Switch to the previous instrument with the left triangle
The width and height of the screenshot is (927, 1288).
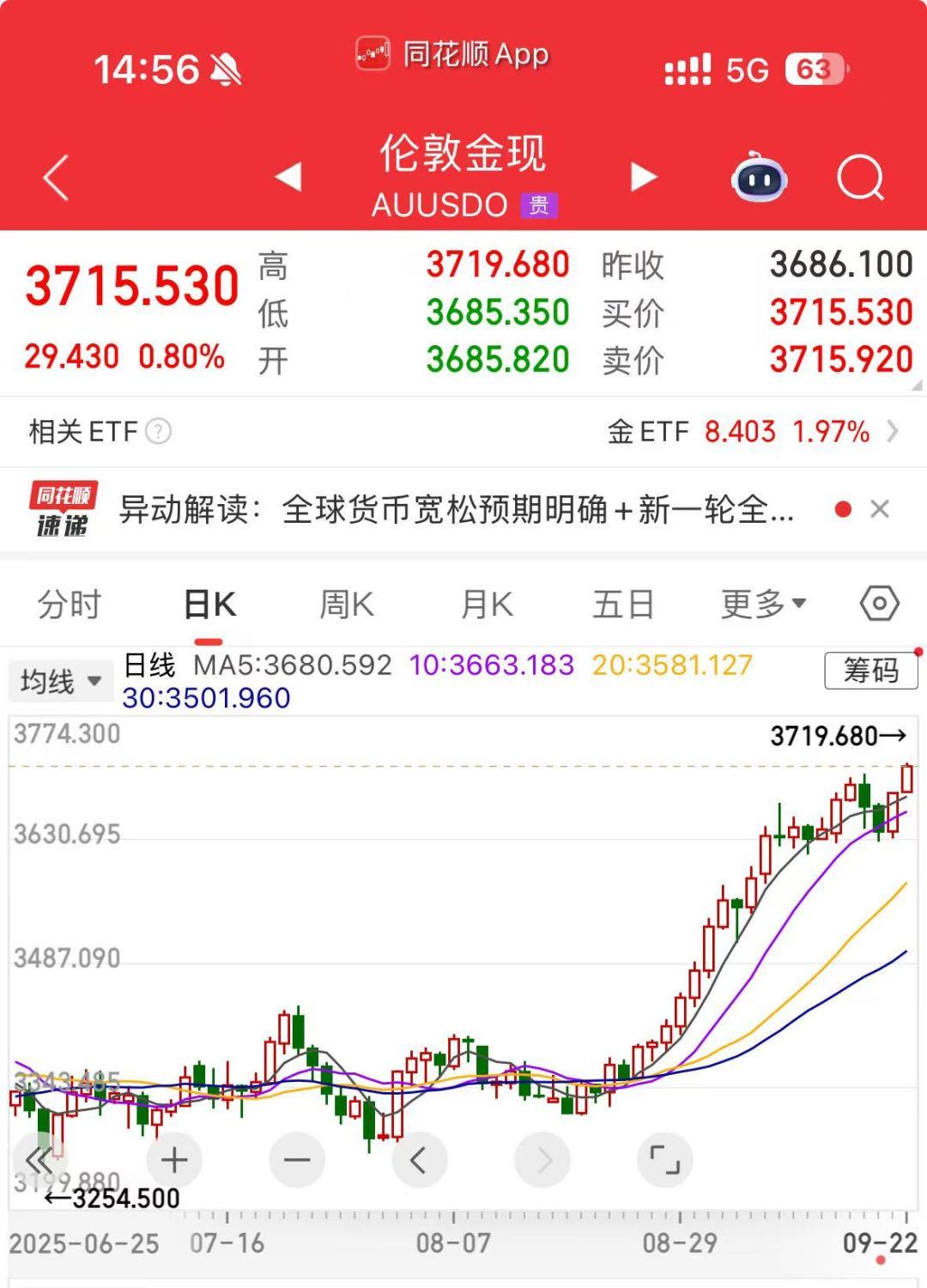coord(288,177)
